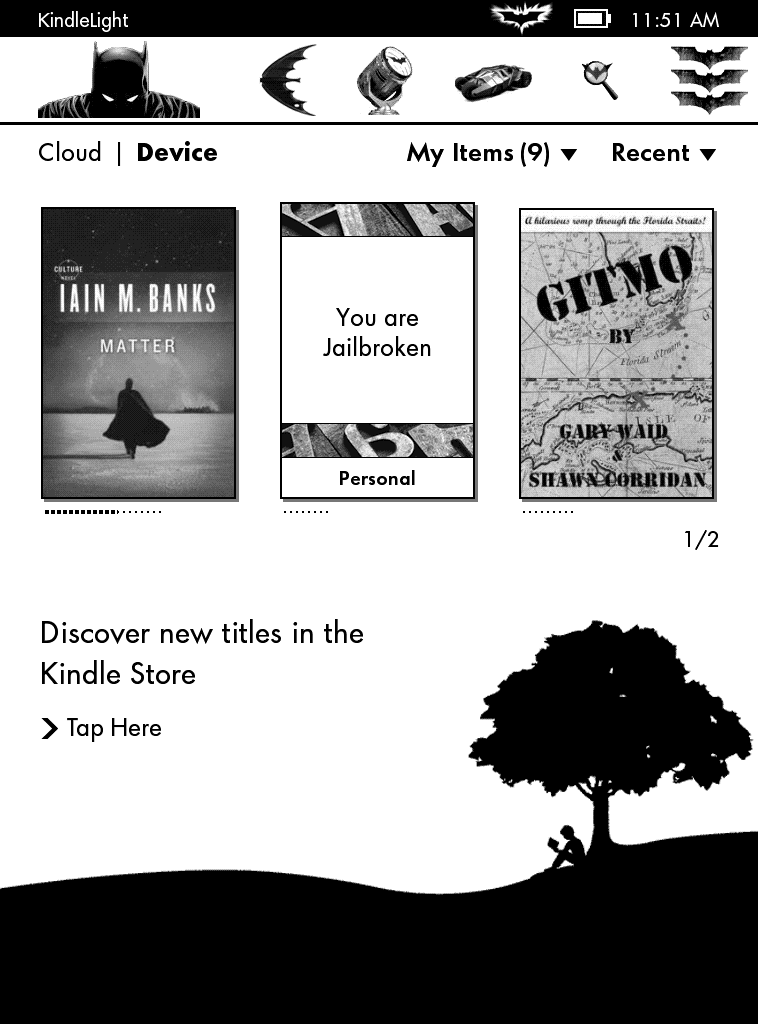758x1024 pixels.
Task: Select the Device tab
Action: [x=177, y=153]
